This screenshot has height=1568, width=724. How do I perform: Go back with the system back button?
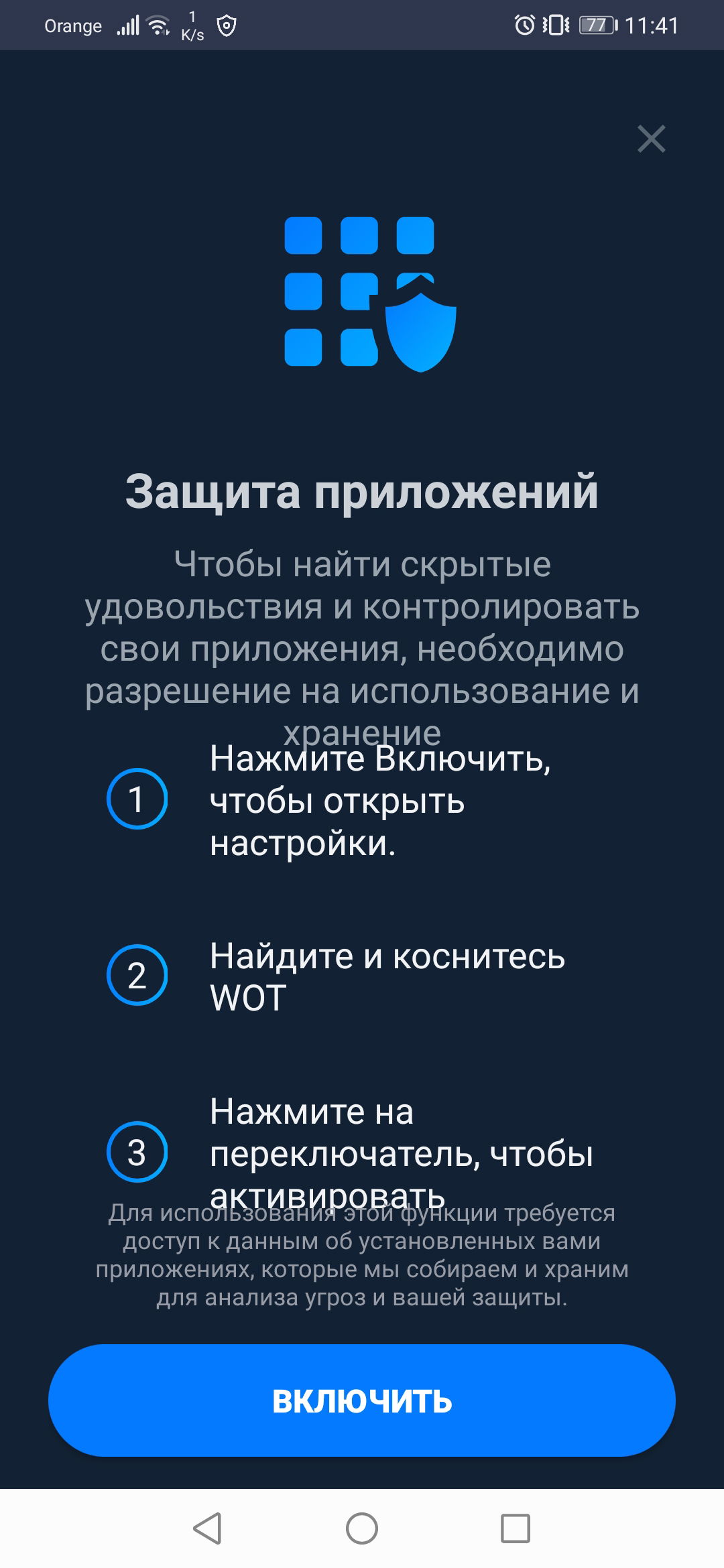point(207,1528)
